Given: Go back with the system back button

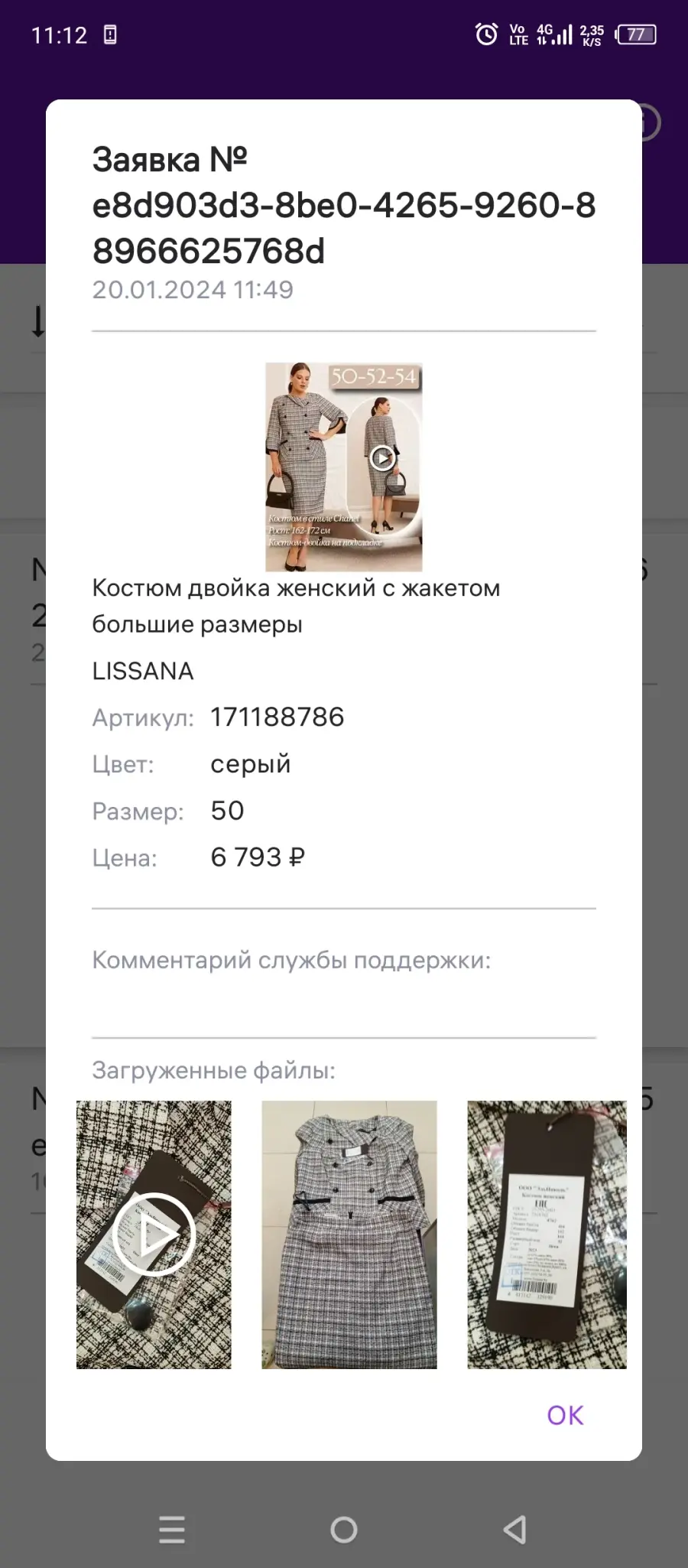Looking at the screenshot, I should (515, 1530).
